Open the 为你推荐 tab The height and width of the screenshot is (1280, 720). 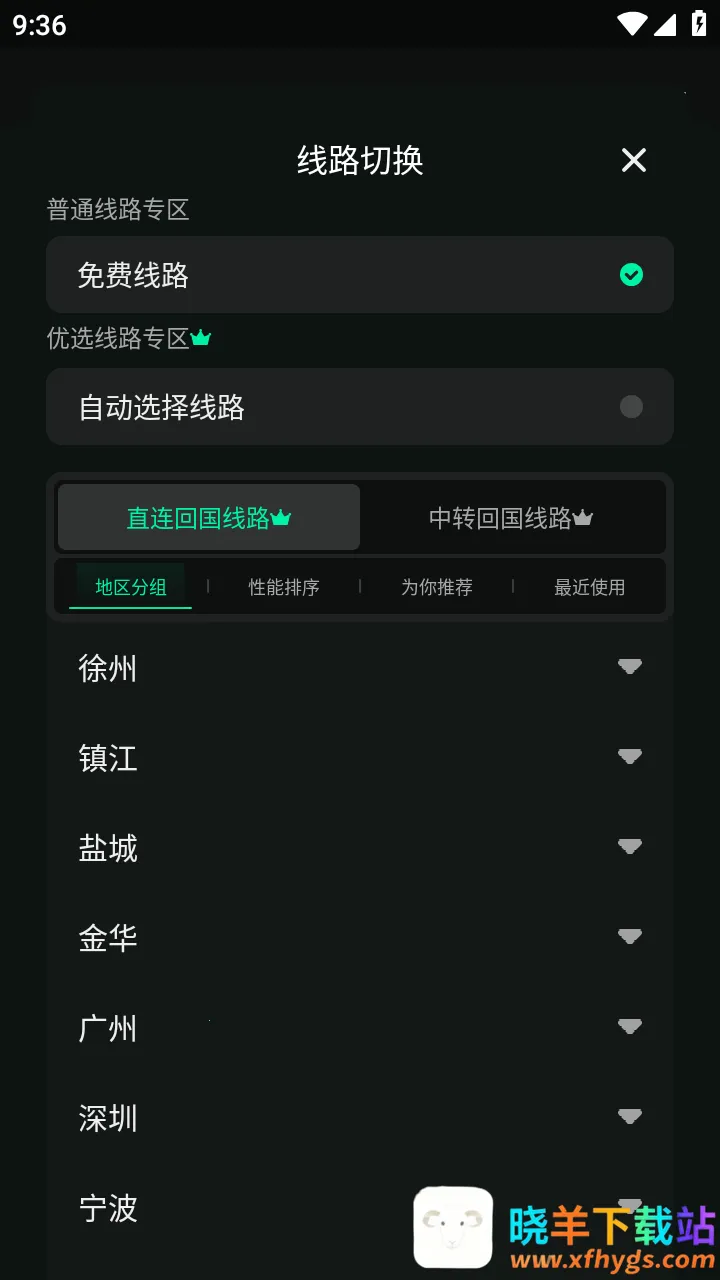point(437,587)
